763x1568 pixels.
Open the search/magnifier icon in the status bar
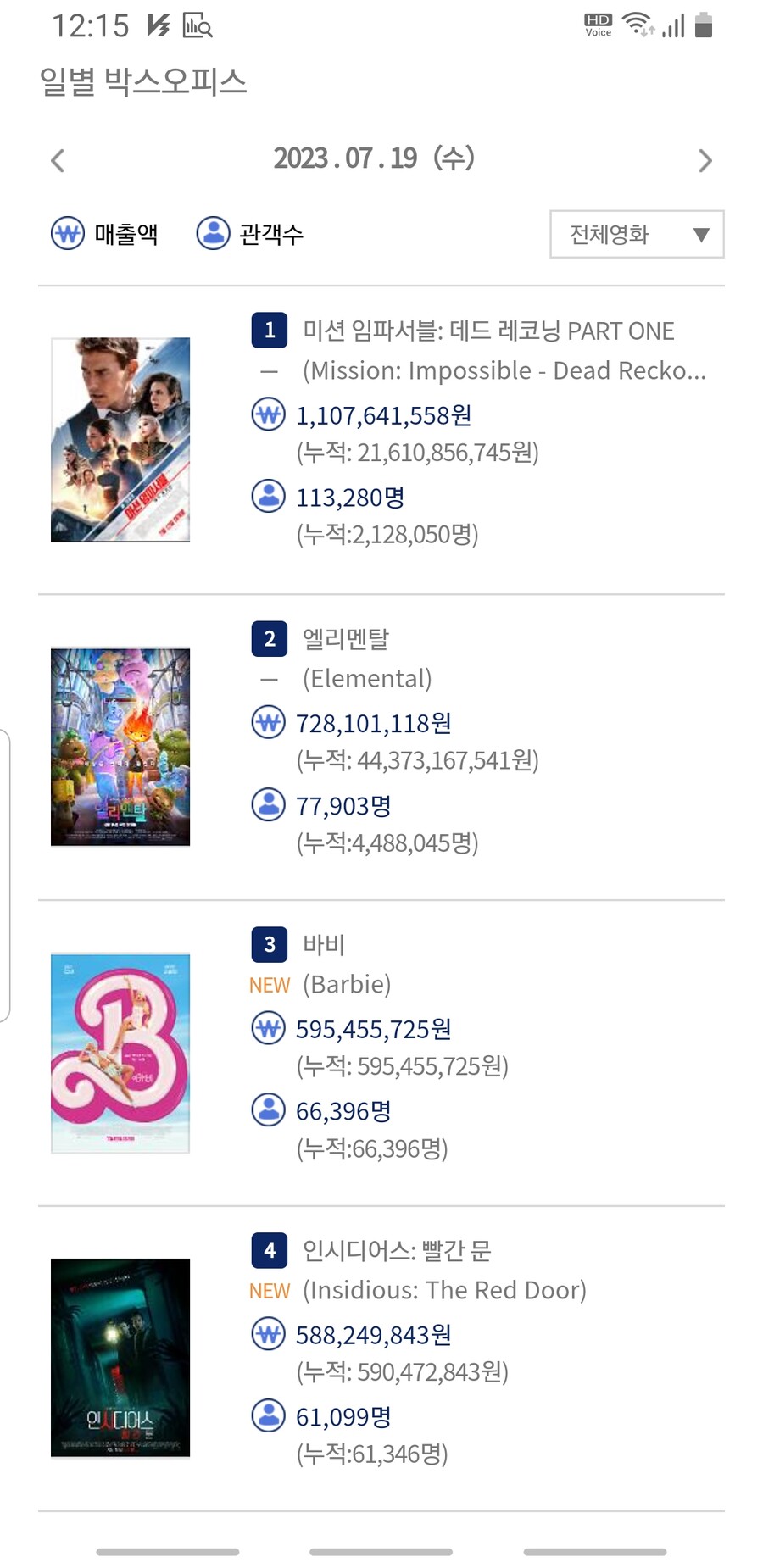(x=198, y=25)
